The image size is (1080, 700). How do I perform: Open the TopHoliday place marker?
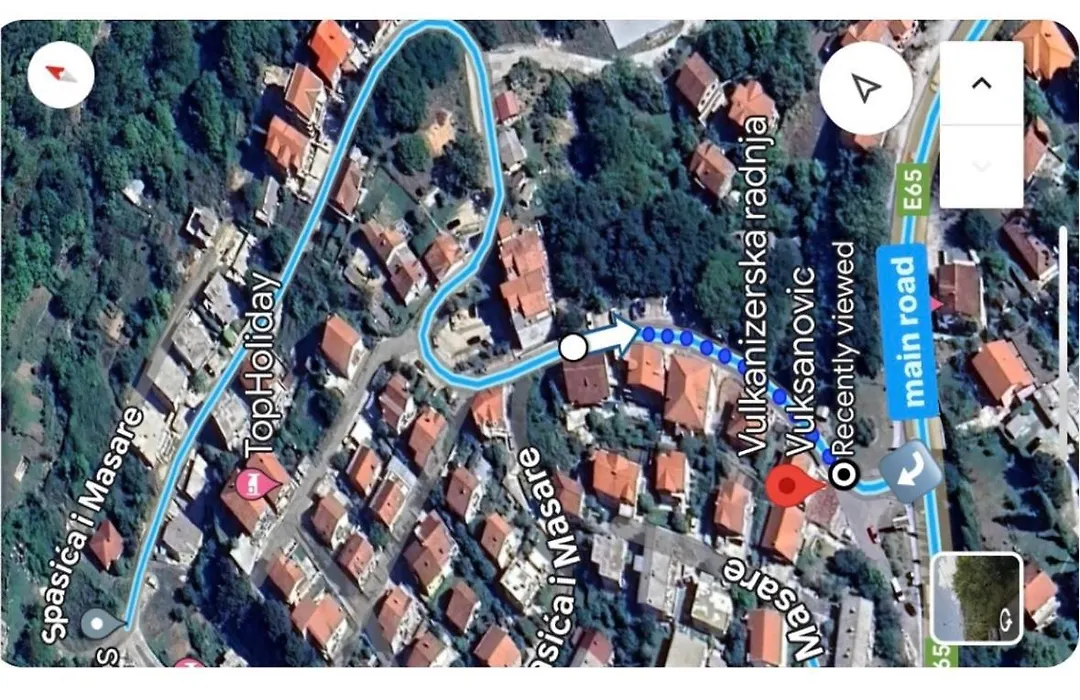pos(251,486)
